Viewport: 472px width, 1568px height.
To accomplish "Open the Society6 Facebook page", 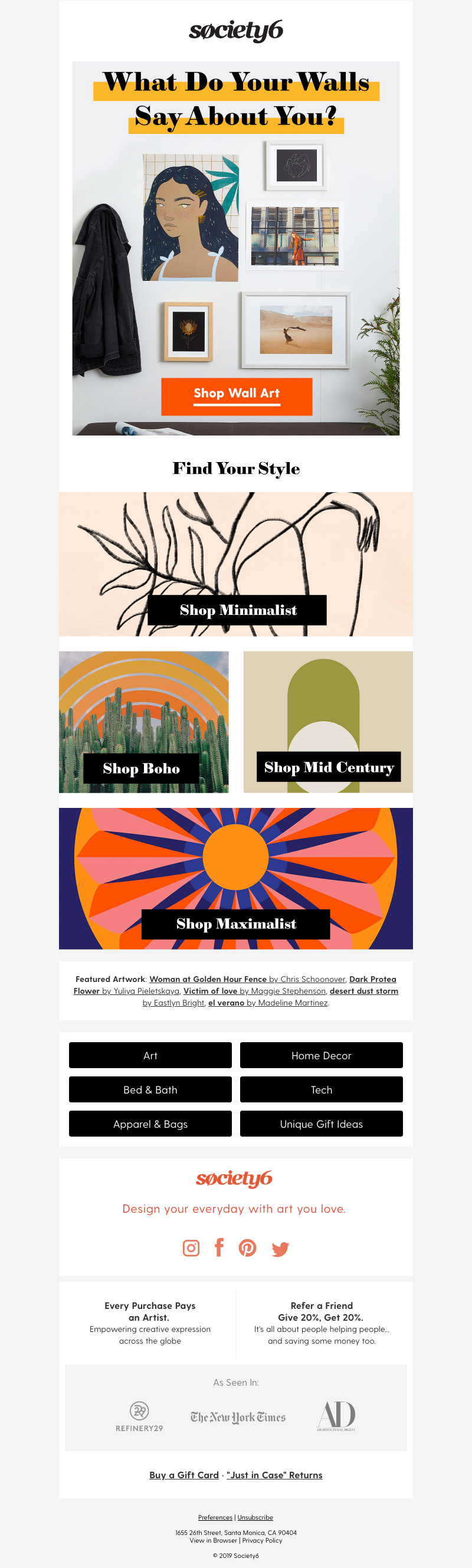I will pyautogui.click(x=219, y=1248).
